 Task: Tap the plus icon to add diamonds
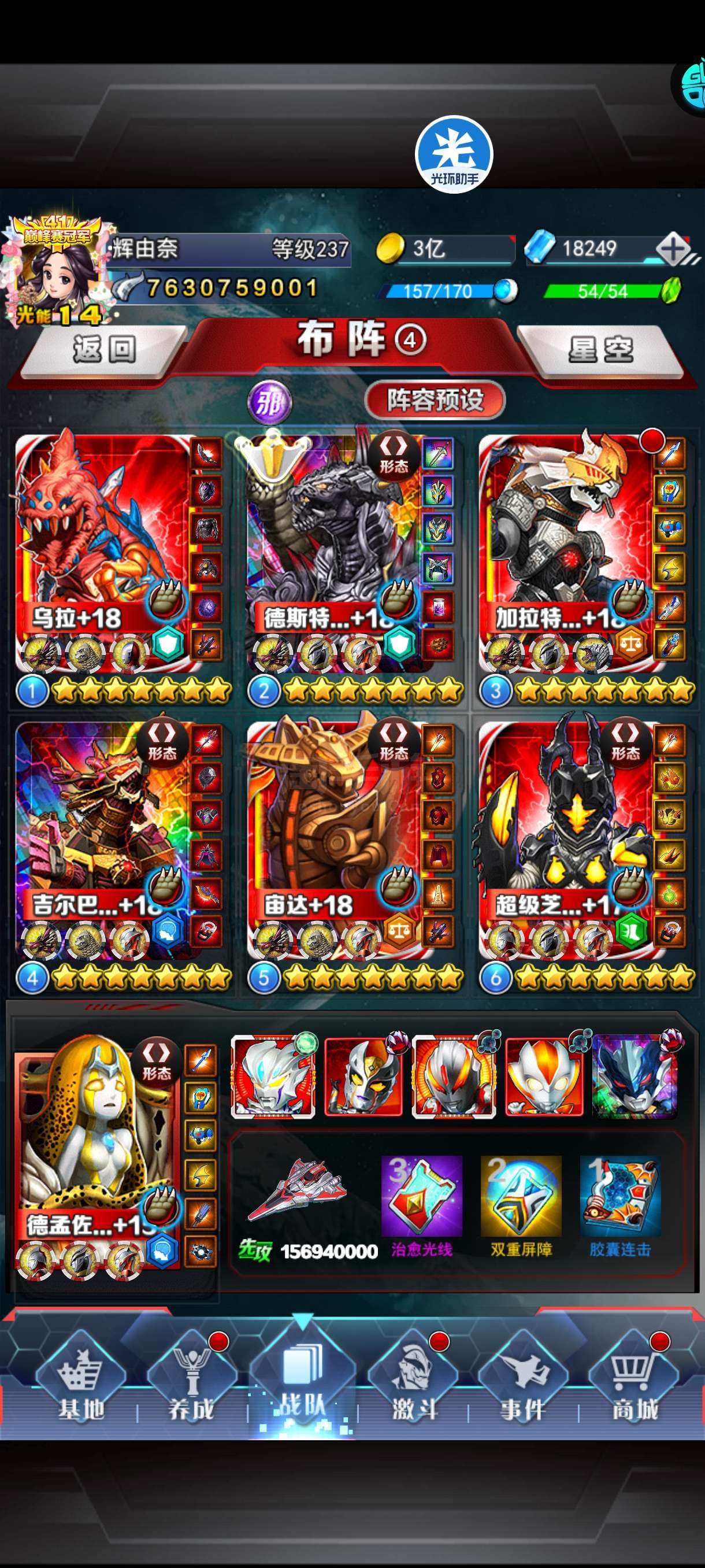click(673, 249)
